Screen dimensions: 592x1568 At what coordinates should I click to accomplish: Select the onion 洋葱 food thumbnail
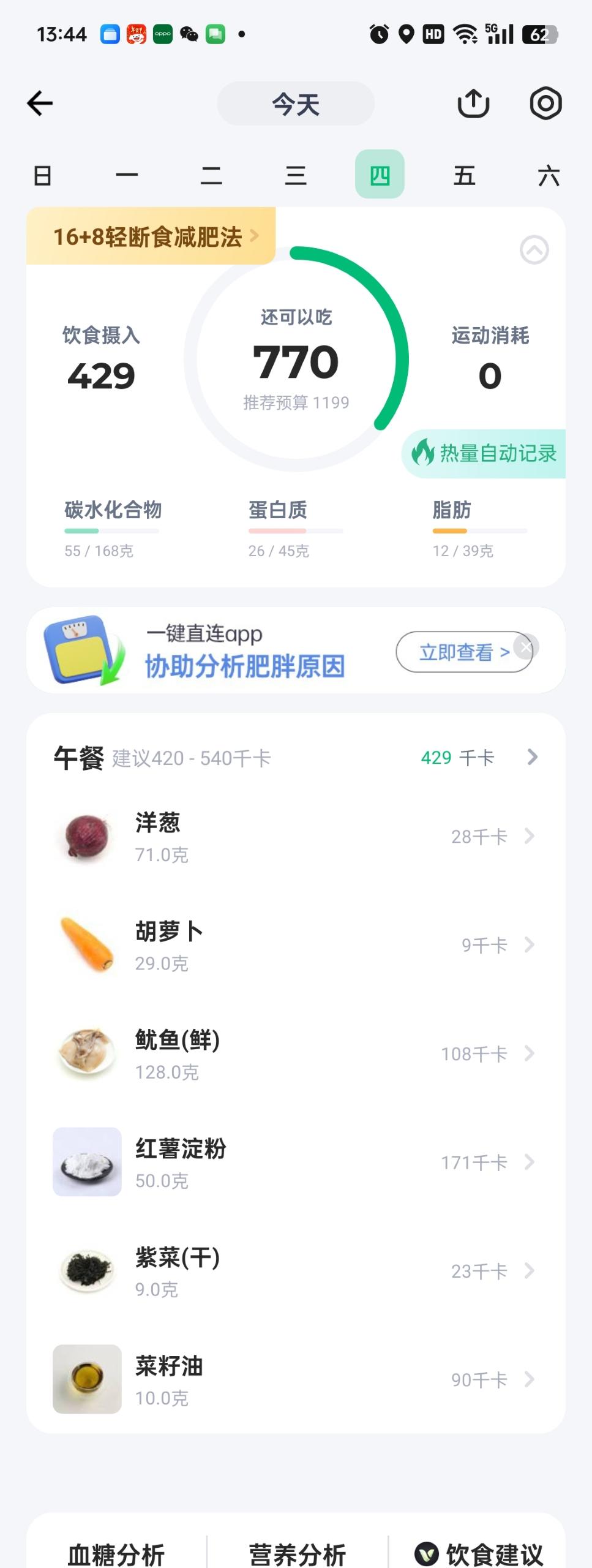pos(86,838)
